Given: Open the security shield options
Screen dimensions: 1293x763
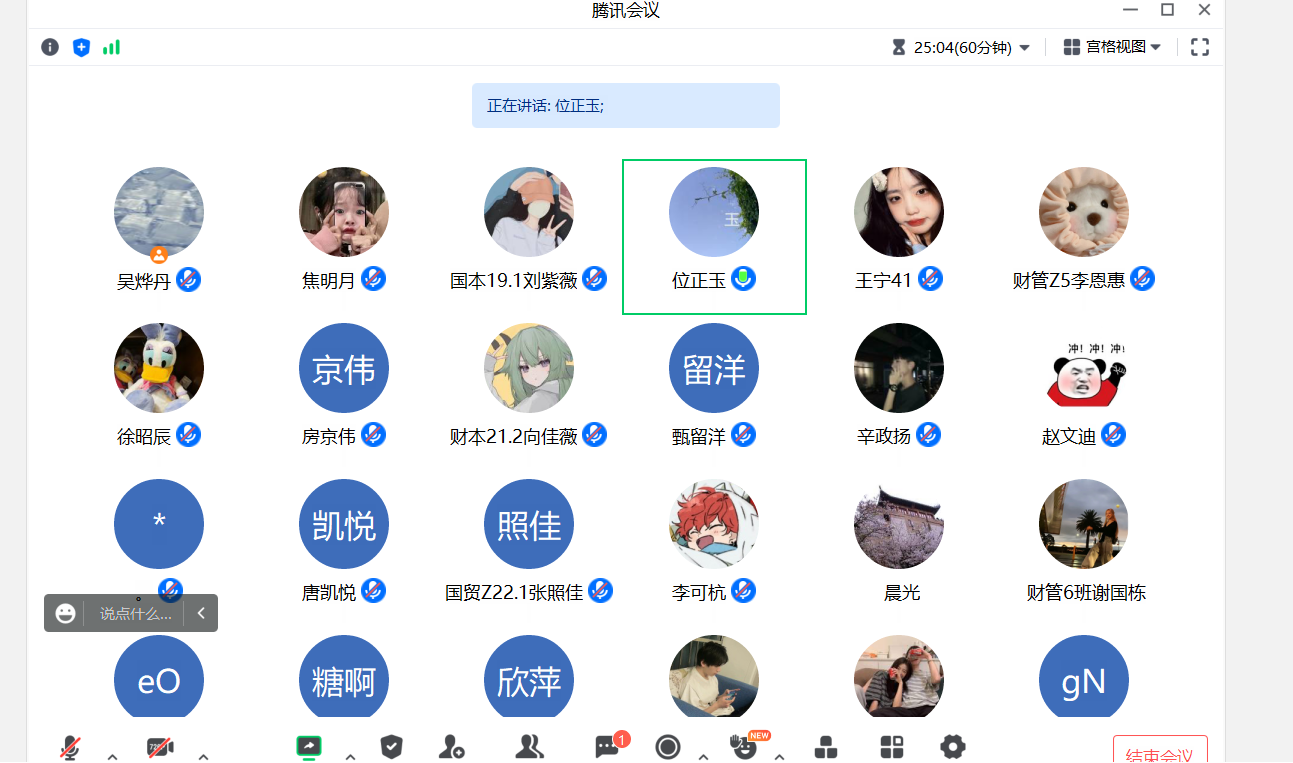Looking at the screenshot, I should (x=392, y=747).
